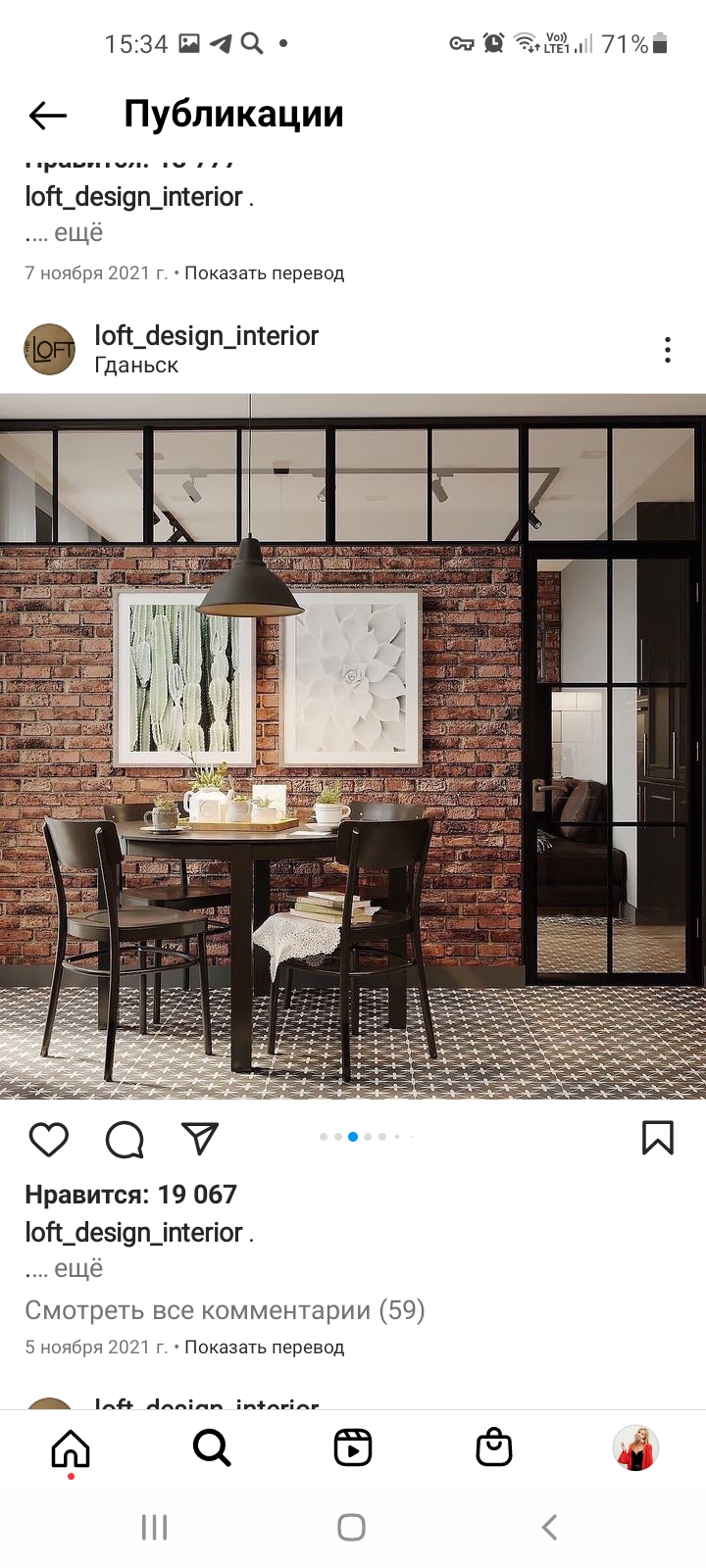Expand the caption dated 7 ноября 2021 via ещё
The width and height of the screenshot is (706, 1568).
78,233
